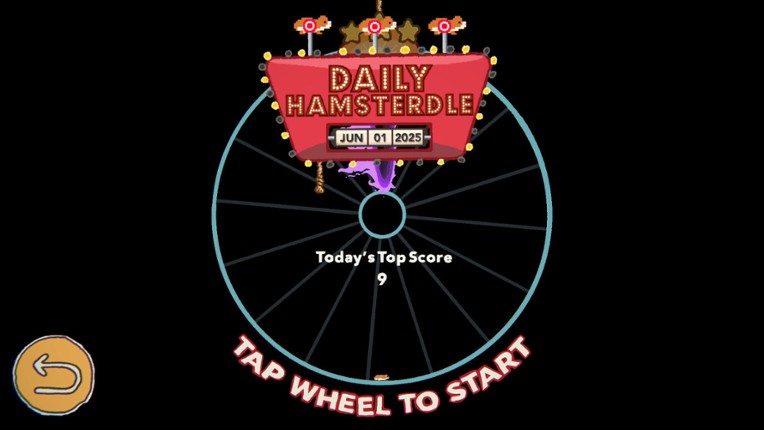
Task: Go back with the orange arrow button
Action: click(54, 376)
